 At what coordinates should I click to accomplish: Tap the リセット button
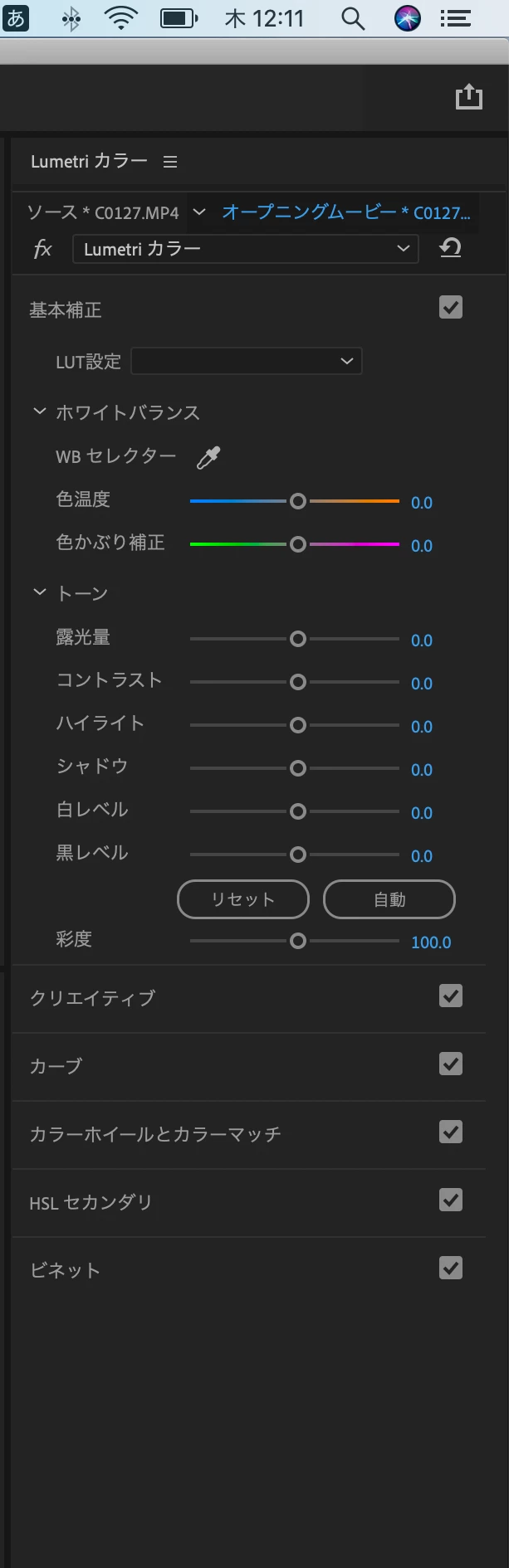tap(243, 899)
